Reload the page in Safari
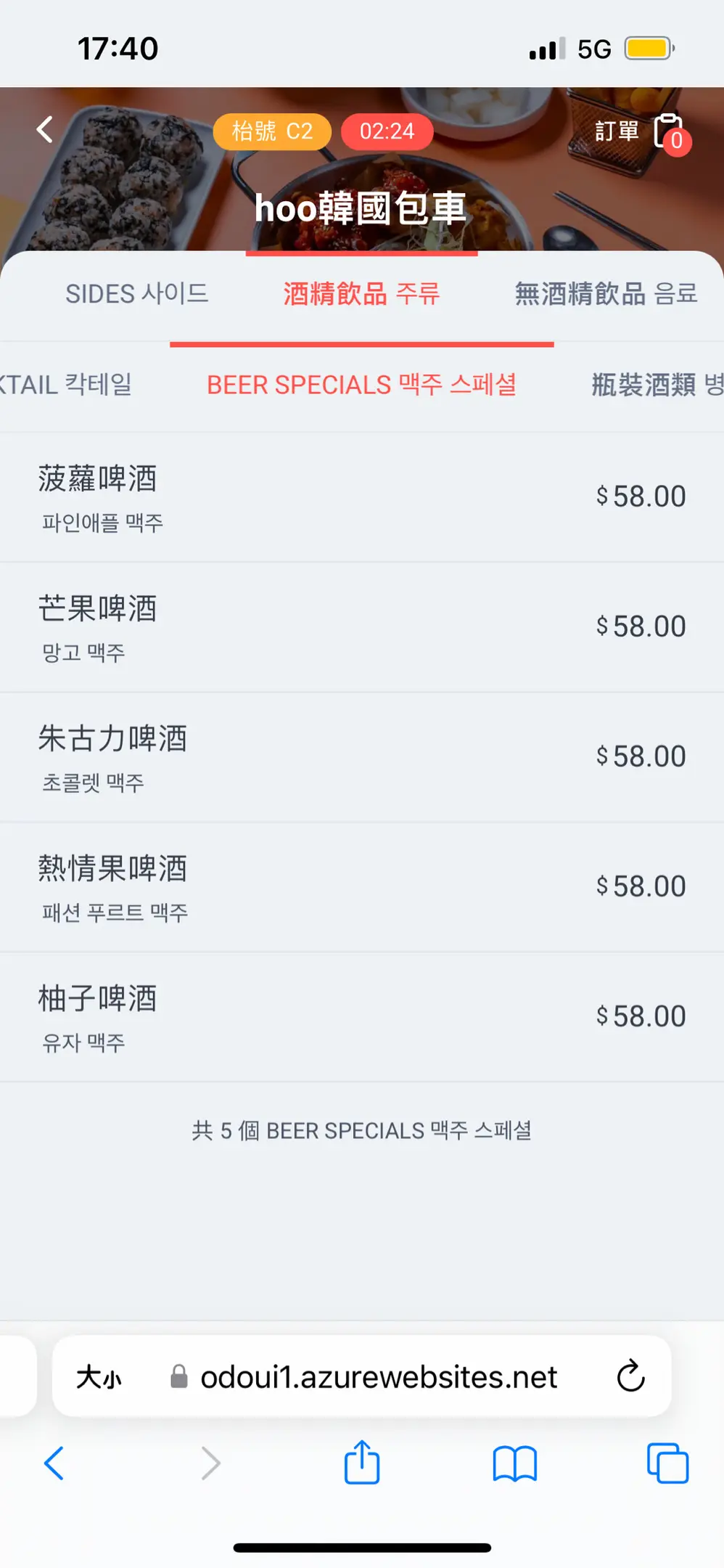The width and height of the screenshot is (724, 1568). pyautogui.click(x=630, y=1376)
